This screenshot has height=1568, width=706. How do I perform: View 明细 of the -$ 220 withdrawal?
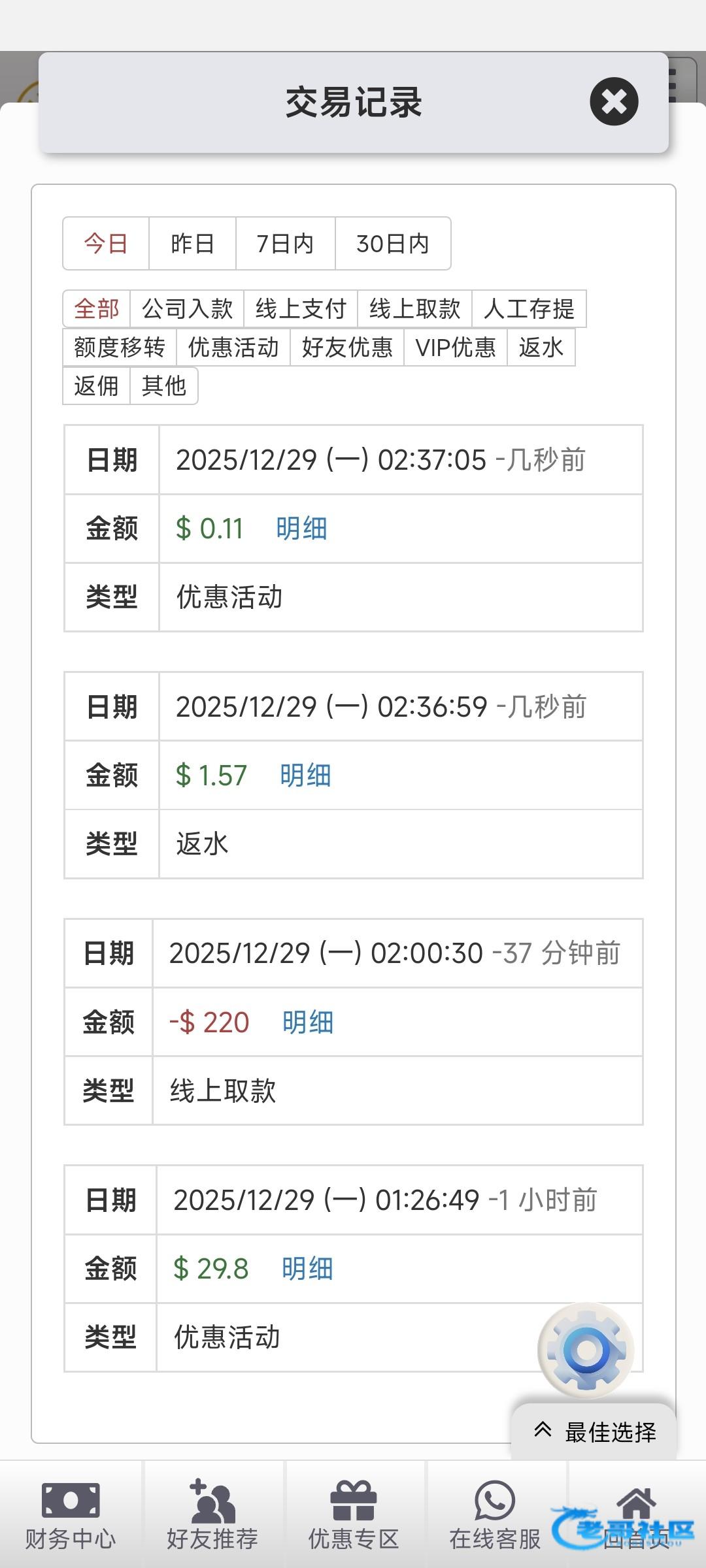tap(308, 1022)
